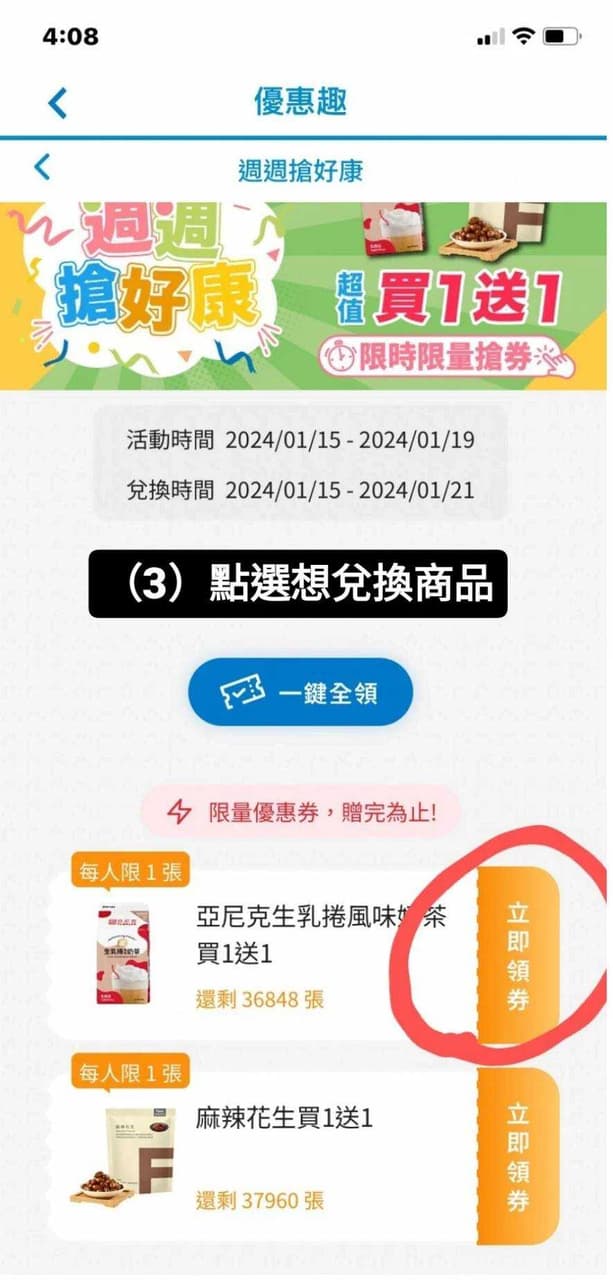This screenshot has width=613, height=1280.
Task: Claim the 麻辣花生買1送1 coupon with 立即領券
Action: pyautogui.click(x=518, y=1156)
